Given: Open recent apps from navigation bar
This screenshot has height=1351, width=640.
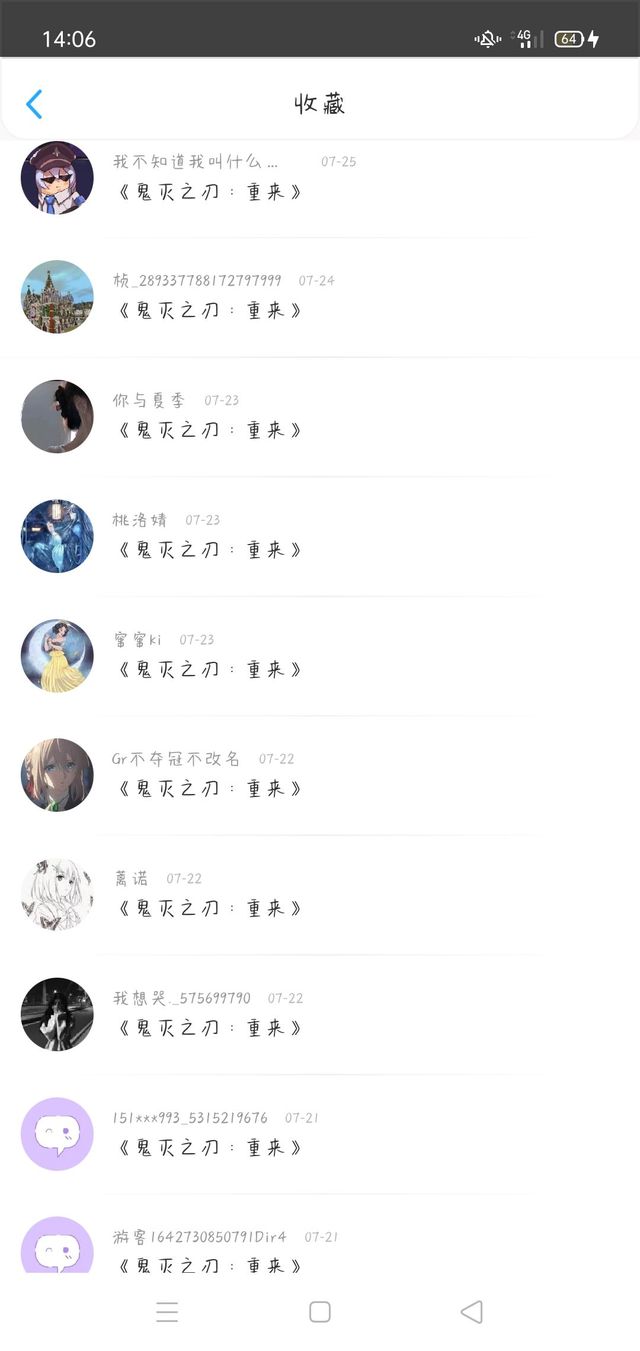Looking at the screenshot, I should pyautogui.click(x=167, y=1312).
